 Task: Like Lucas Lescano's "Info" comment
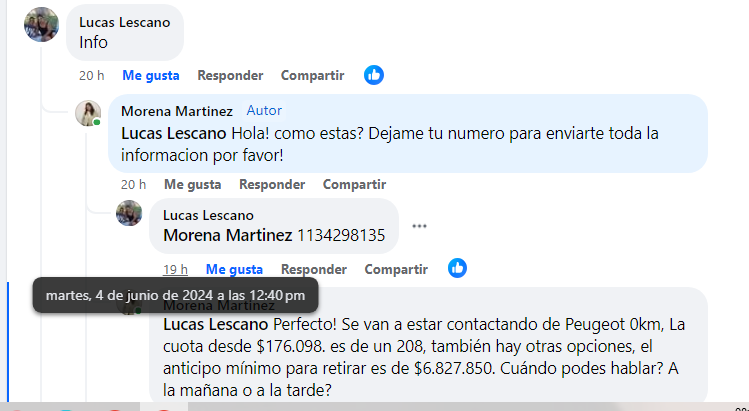(x=151, y=75)
